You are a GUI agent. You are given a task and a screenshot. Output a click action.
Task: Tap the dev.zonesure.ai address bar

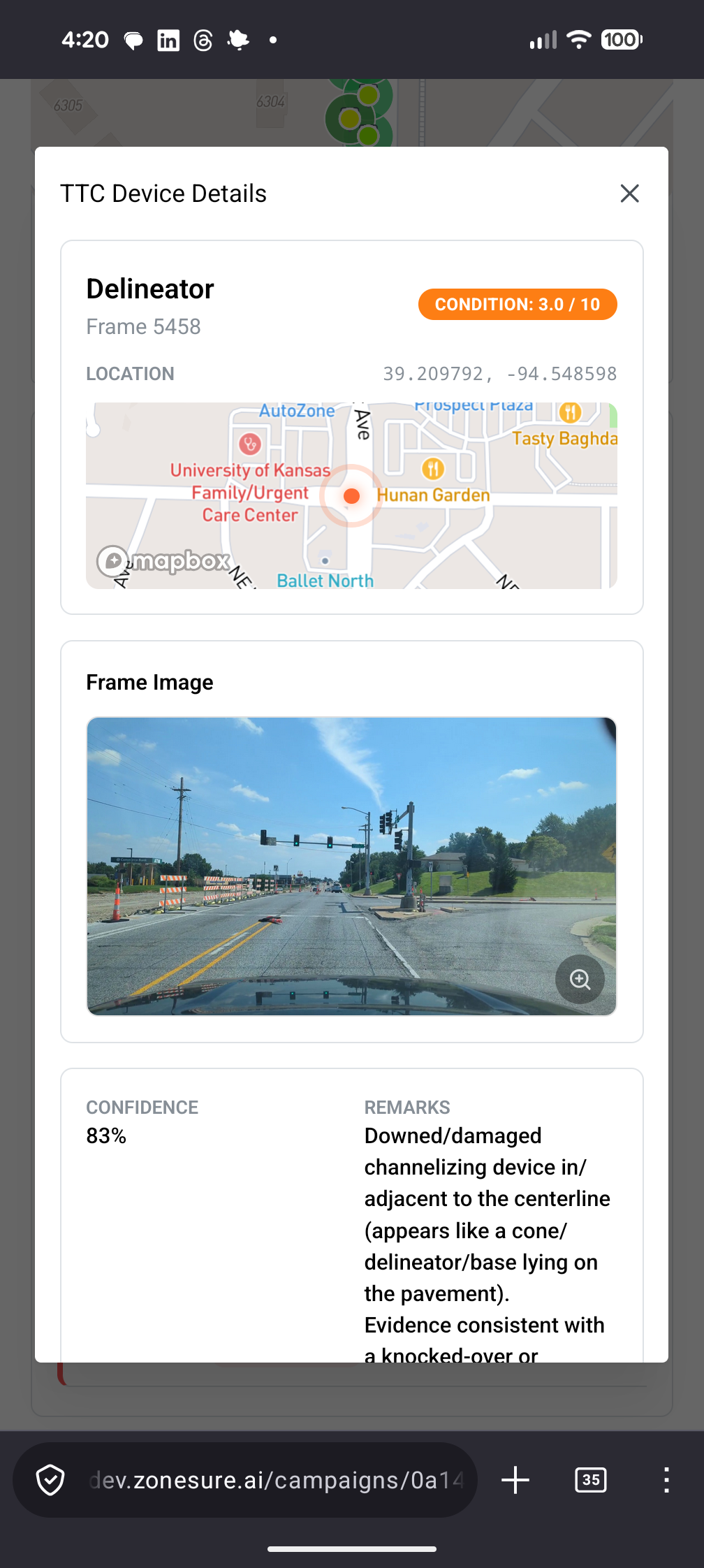coord(278,1479)
